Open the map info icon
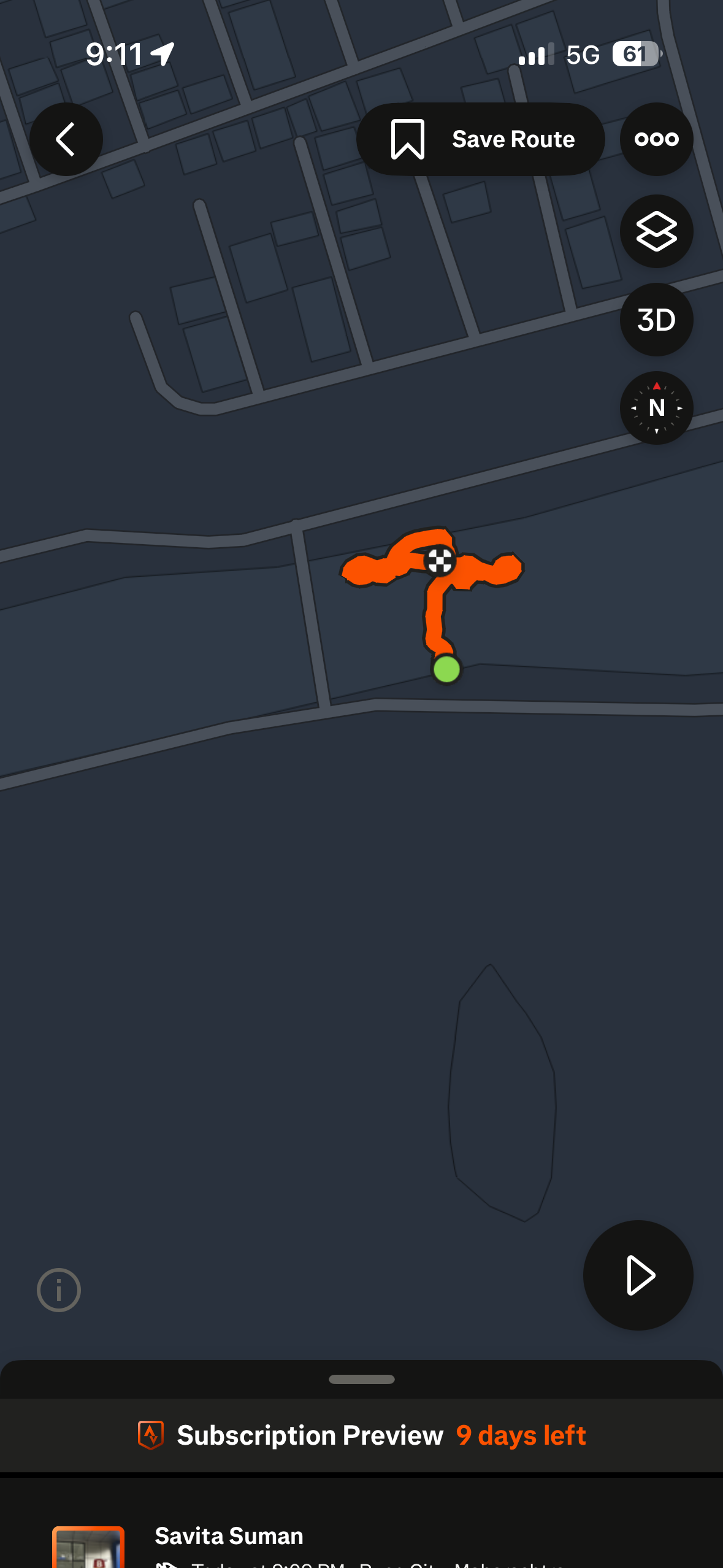The width and height of the screenshot is (723, 1568). pos(59,1289)
